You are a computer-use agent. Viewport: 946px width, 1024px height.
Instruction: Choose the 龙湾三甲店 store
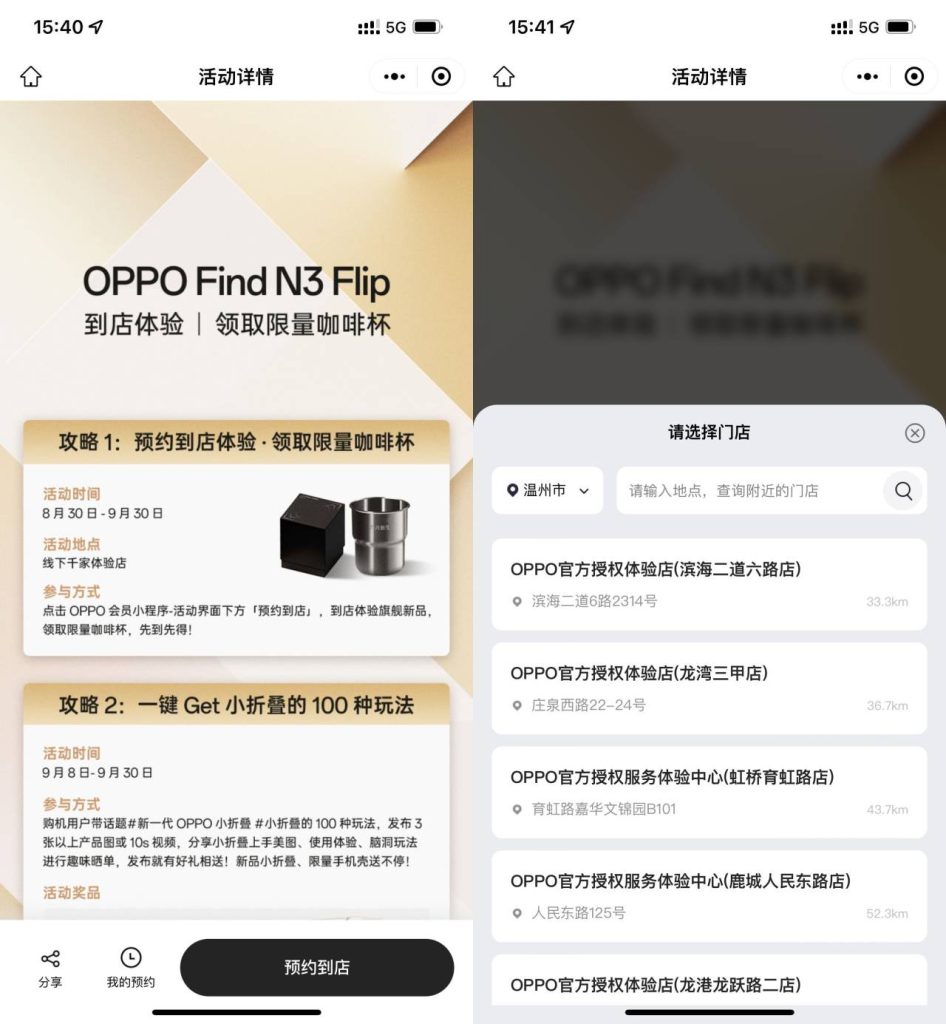point(709,688)
